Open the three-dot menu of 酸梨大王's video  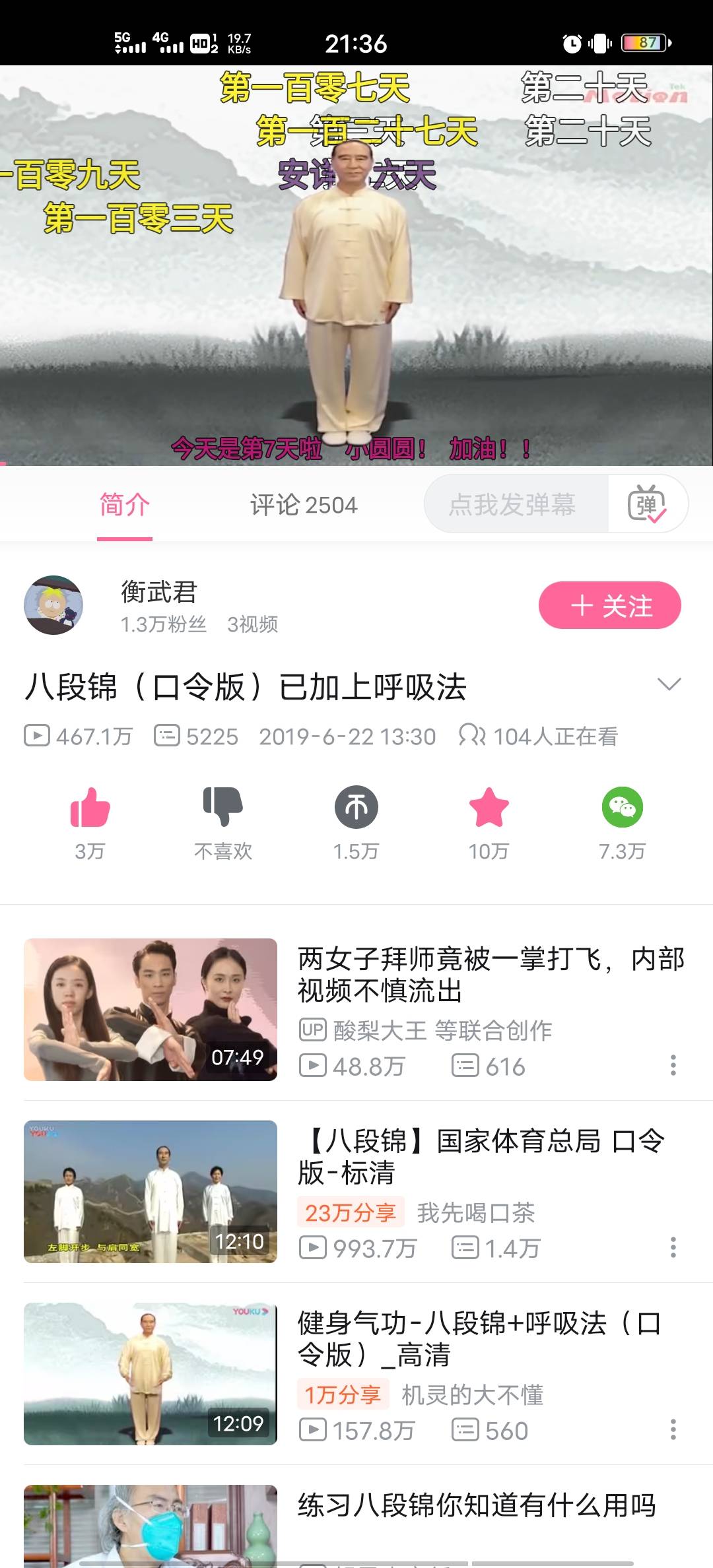(673, 1065)
